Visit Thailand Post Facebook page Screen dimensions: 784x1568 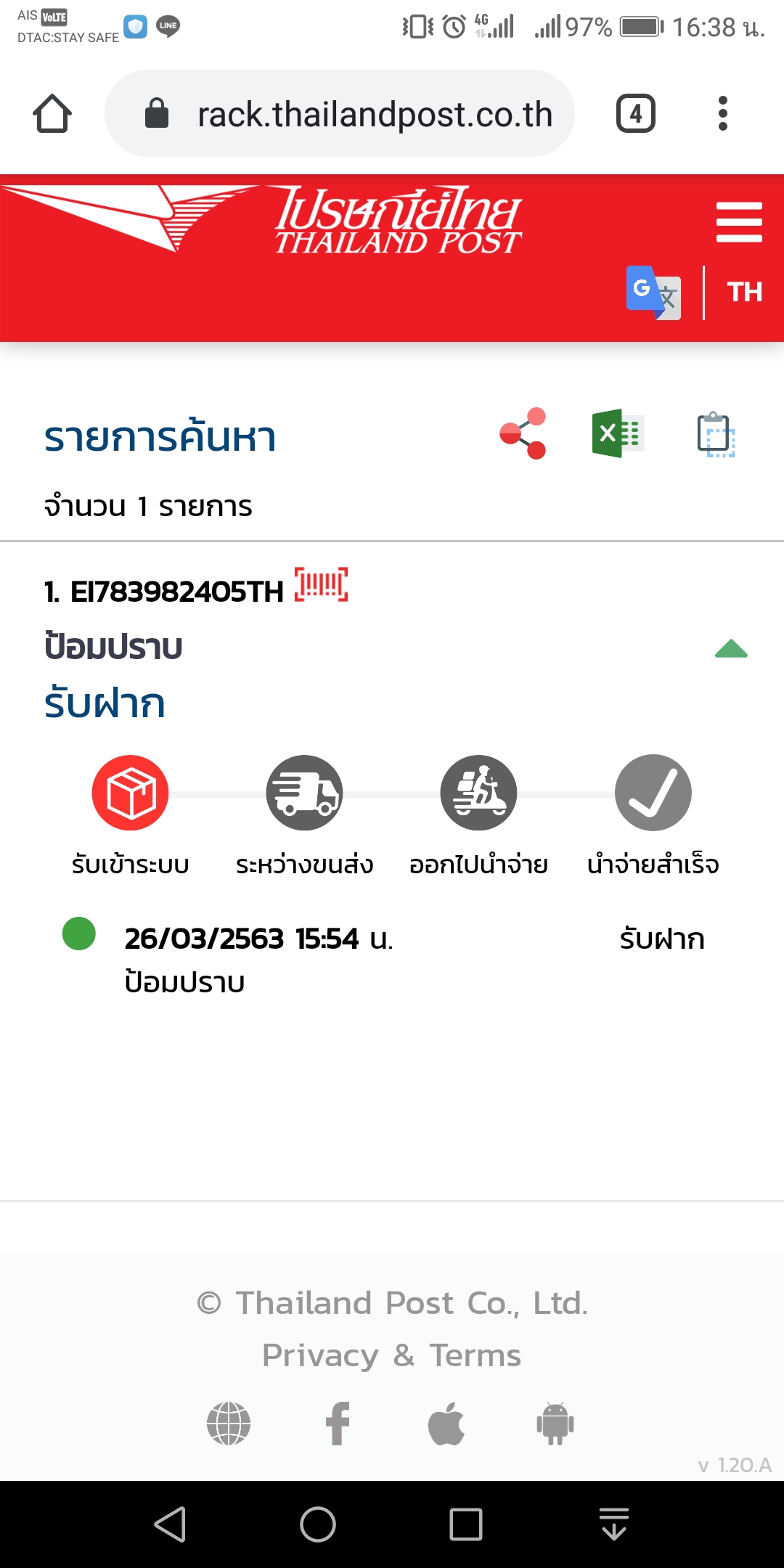pyautogui.click(x=338, y=1423)
